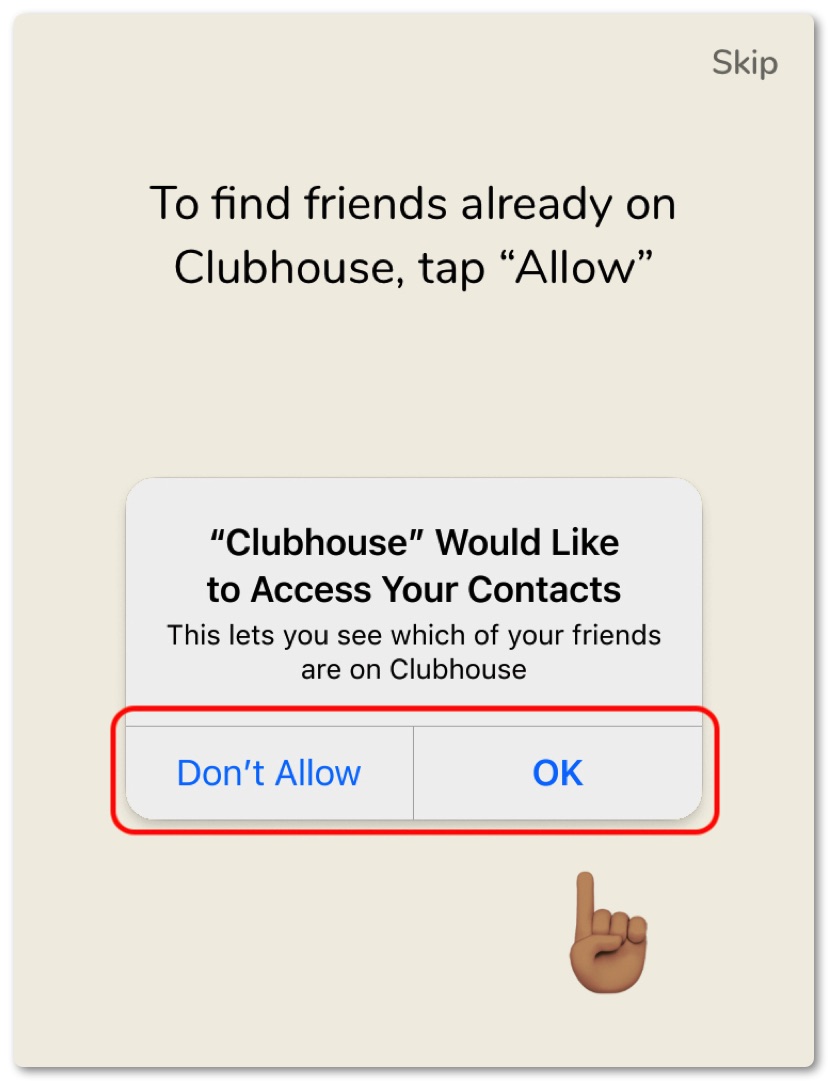Choose Don't Allow for contacts access
The width and height of the screenshot is (828, 1081).
(x=269, y=773)
